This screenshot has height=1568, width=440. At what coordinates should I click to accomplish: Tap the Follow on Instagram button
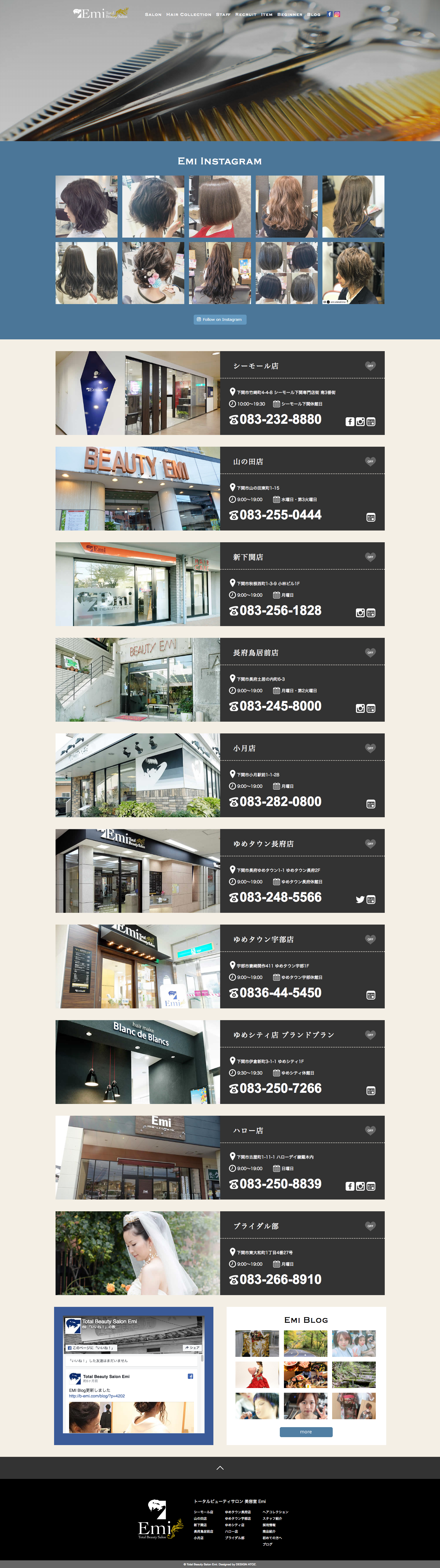click(x=220, y=320)
